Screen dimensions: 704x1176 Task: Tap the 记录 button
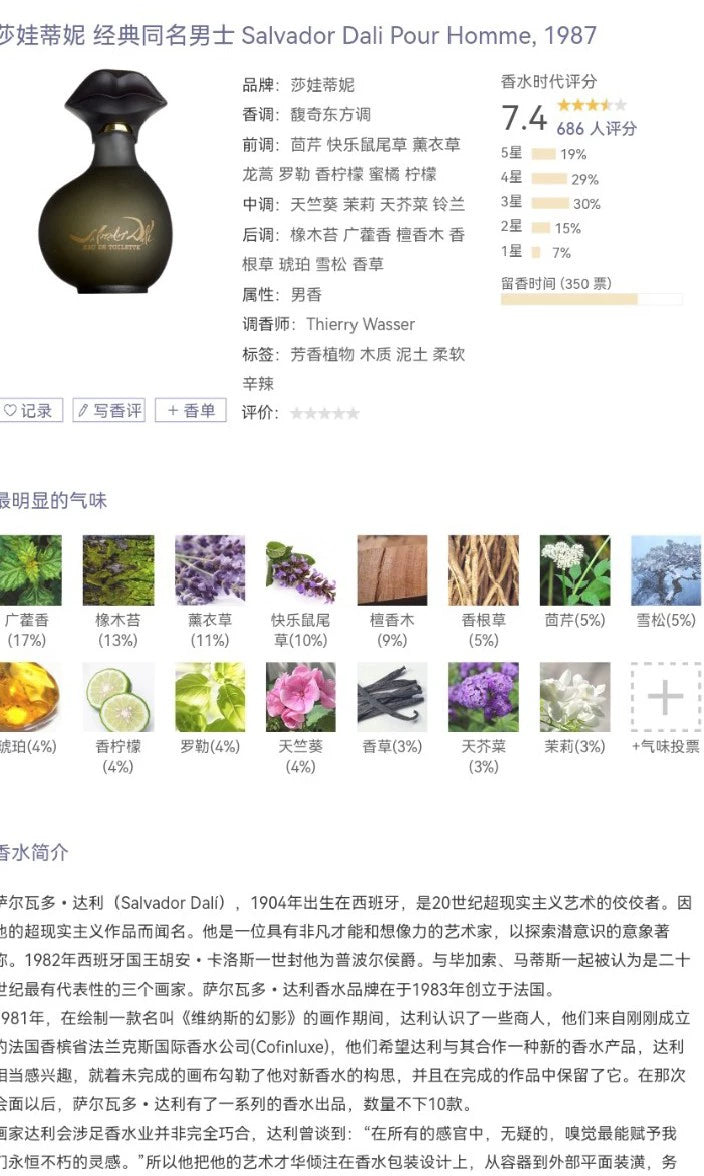(x=30, y=410)
